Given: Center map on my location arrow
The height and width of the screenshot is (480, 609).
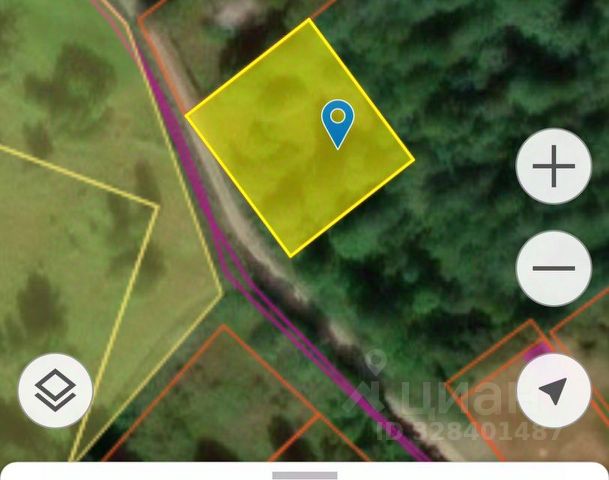Looking at the screenshot, I should (553, 391).
